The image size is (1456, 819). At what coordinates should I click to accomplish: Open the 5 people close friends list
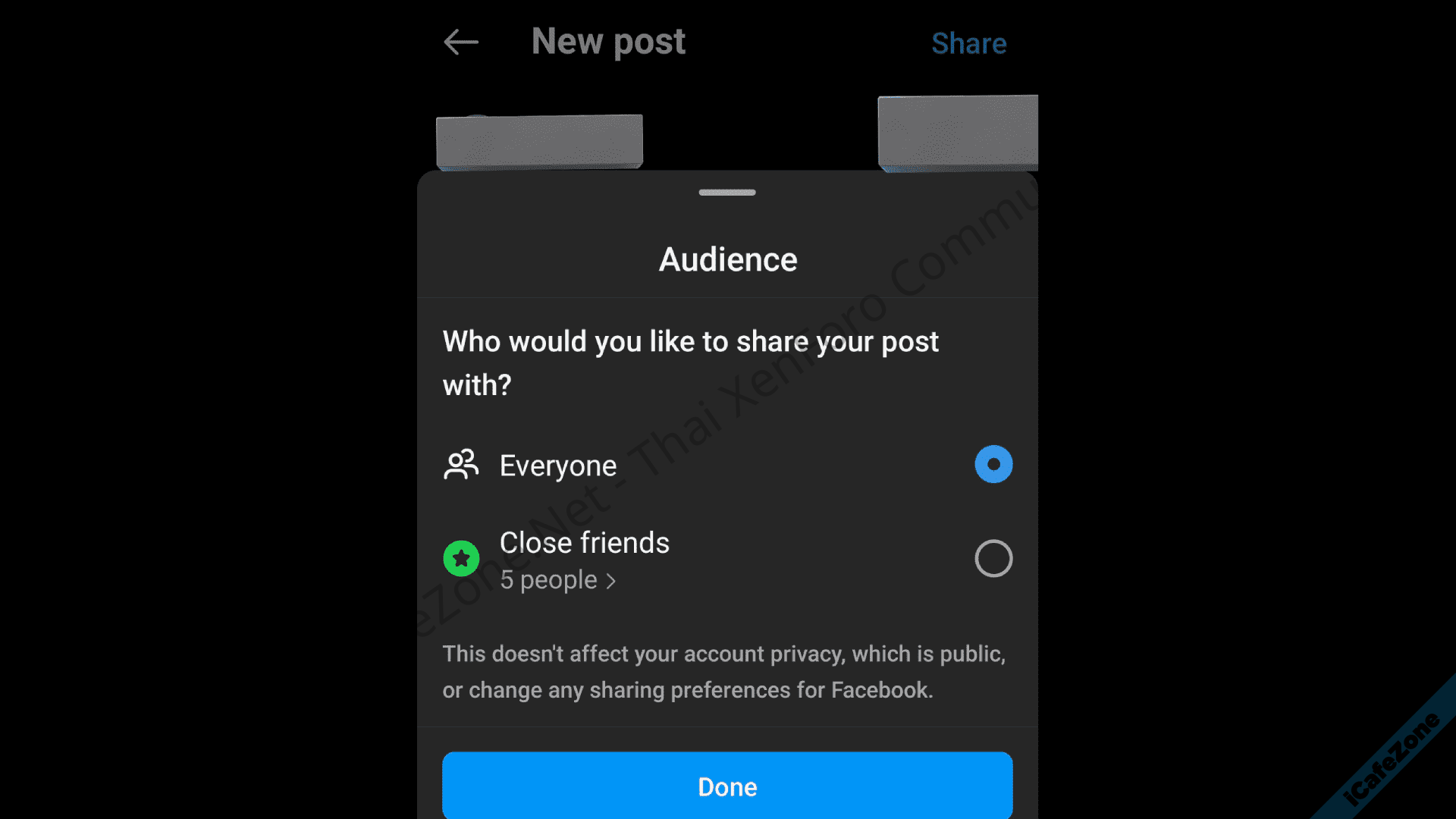[557, 580]
